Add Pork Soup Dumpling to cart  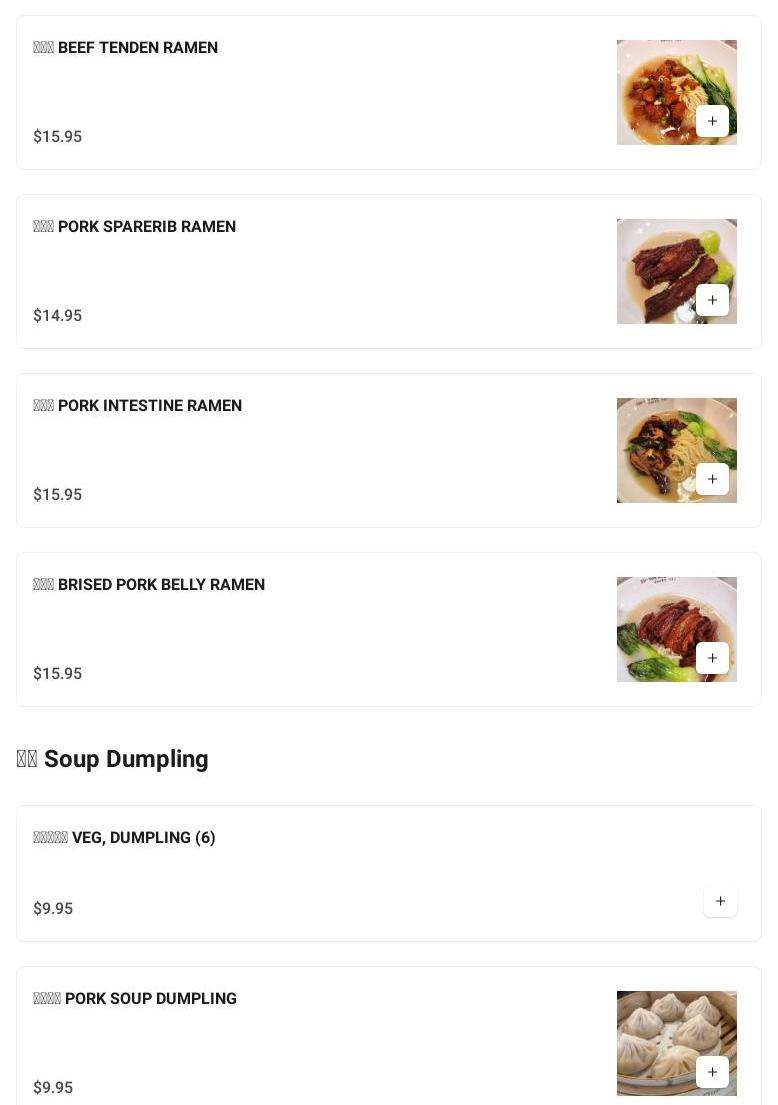(712, 1072)
